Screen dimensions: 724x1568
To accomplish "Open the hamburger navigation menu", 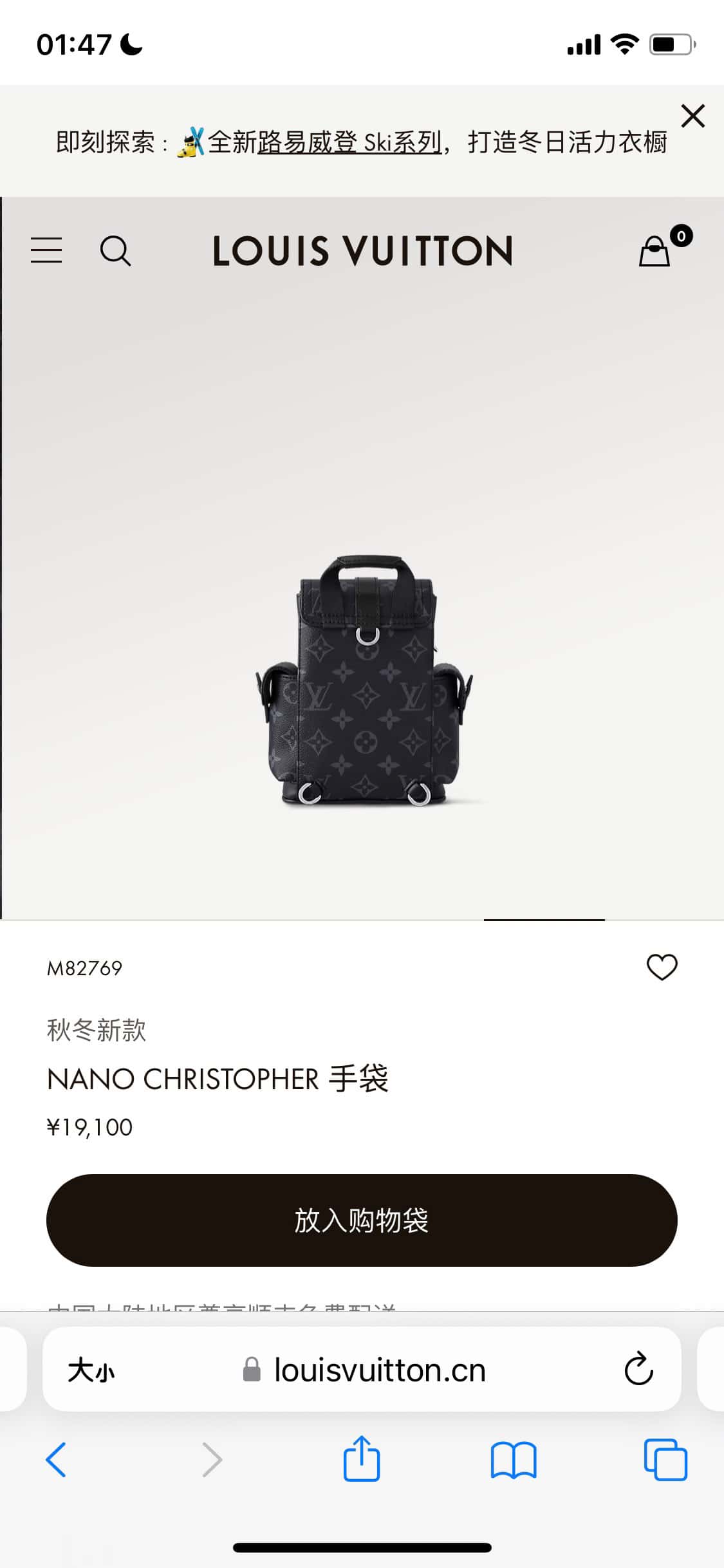I will coord(46,250).
